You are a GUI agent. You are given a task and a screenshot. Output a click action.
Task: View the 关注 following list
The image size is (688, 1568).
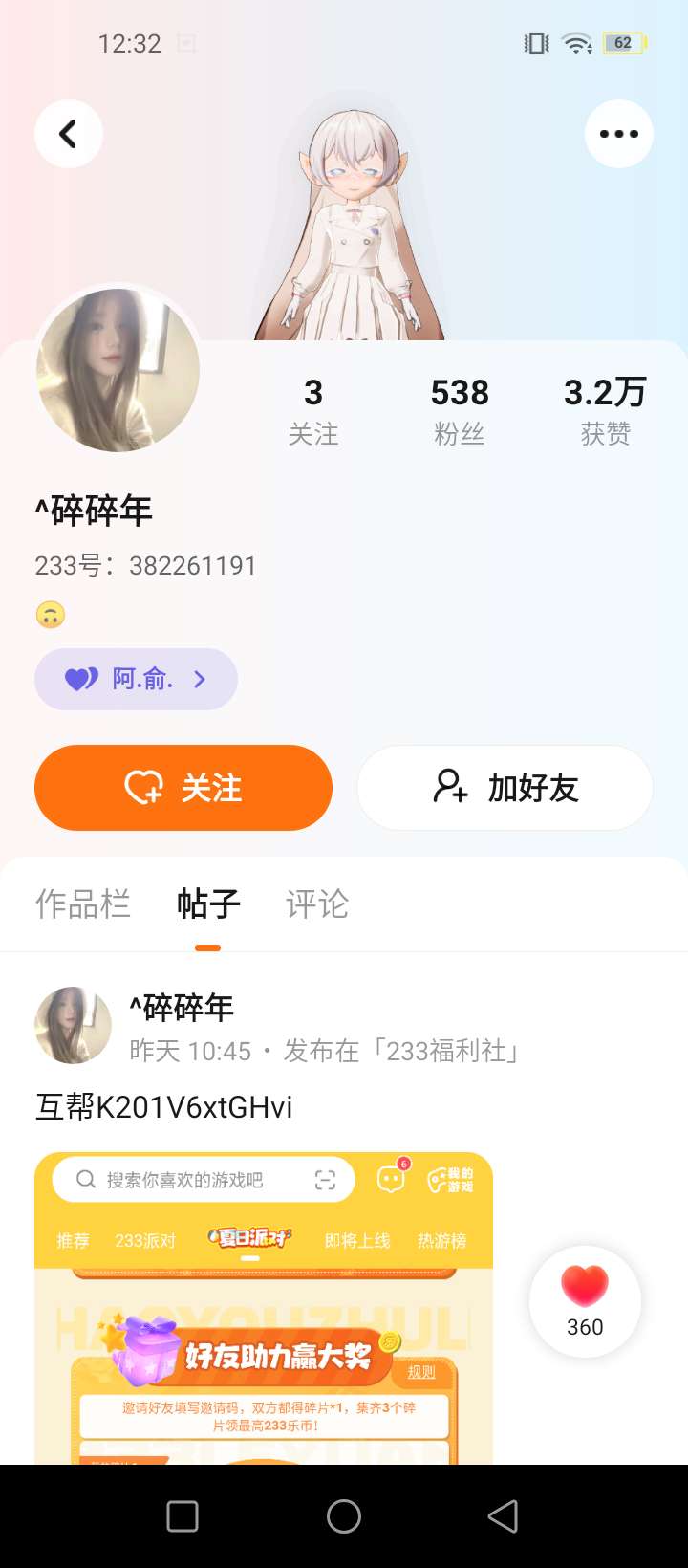[313, 411]
